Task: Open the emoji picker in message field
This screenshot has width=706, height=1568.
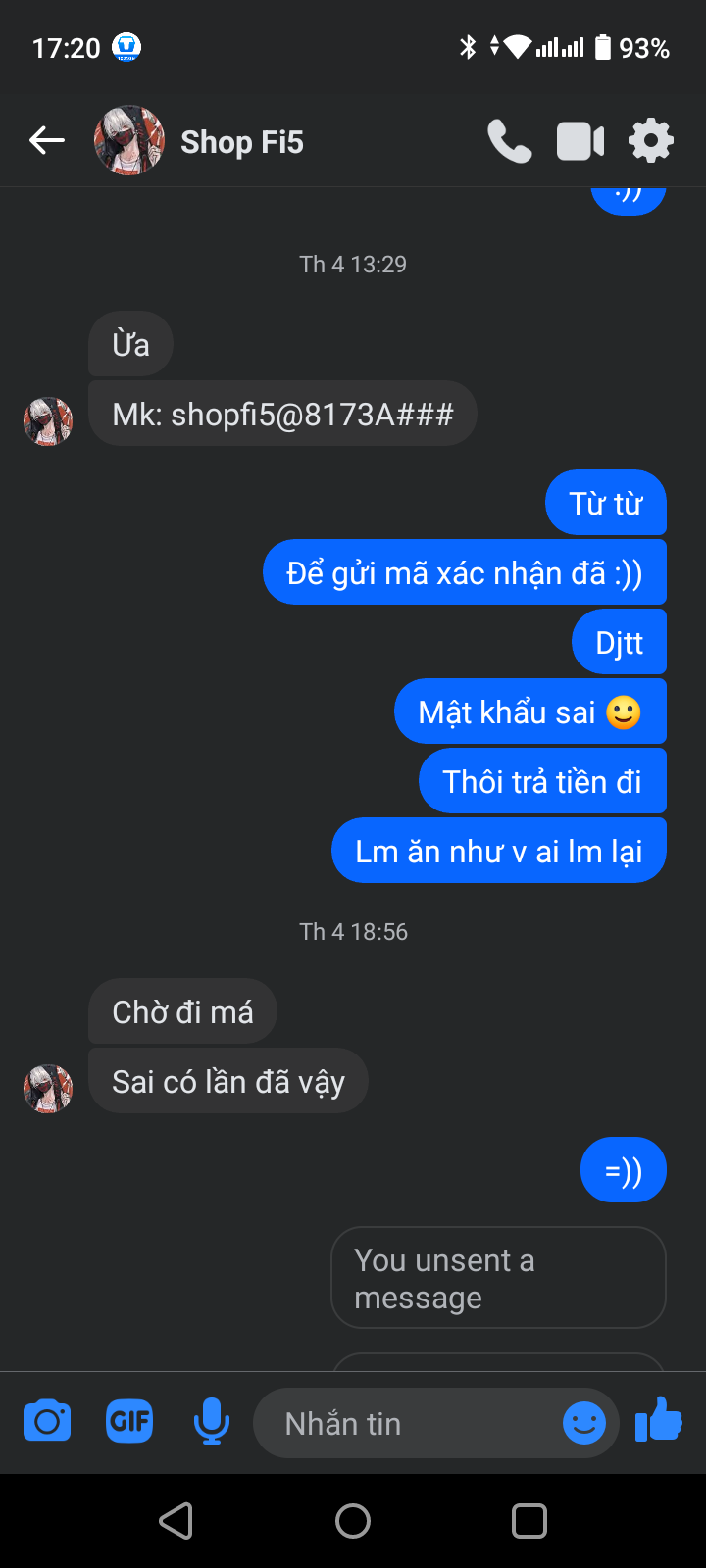Action: 584,1422
